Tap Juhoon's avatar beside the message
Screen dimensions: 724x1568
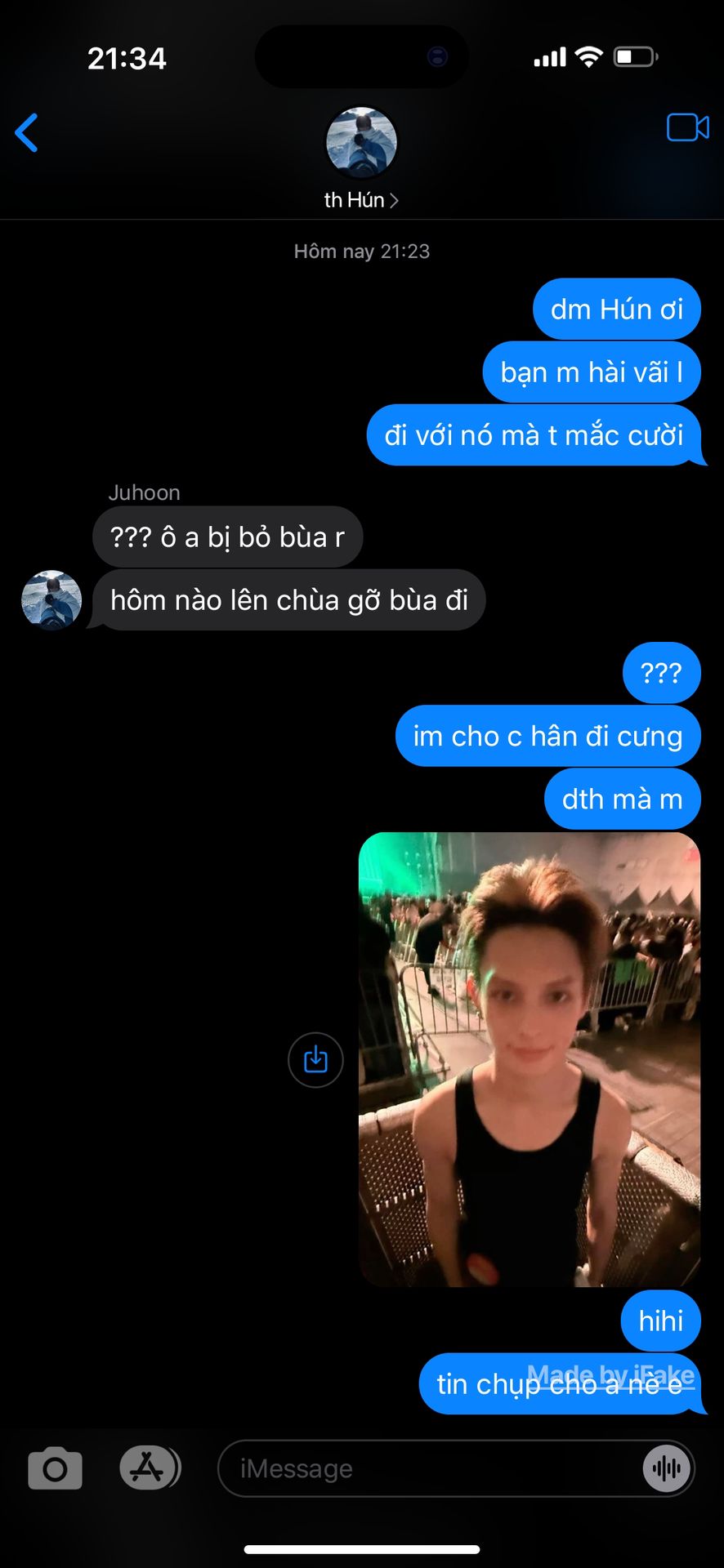51,600
